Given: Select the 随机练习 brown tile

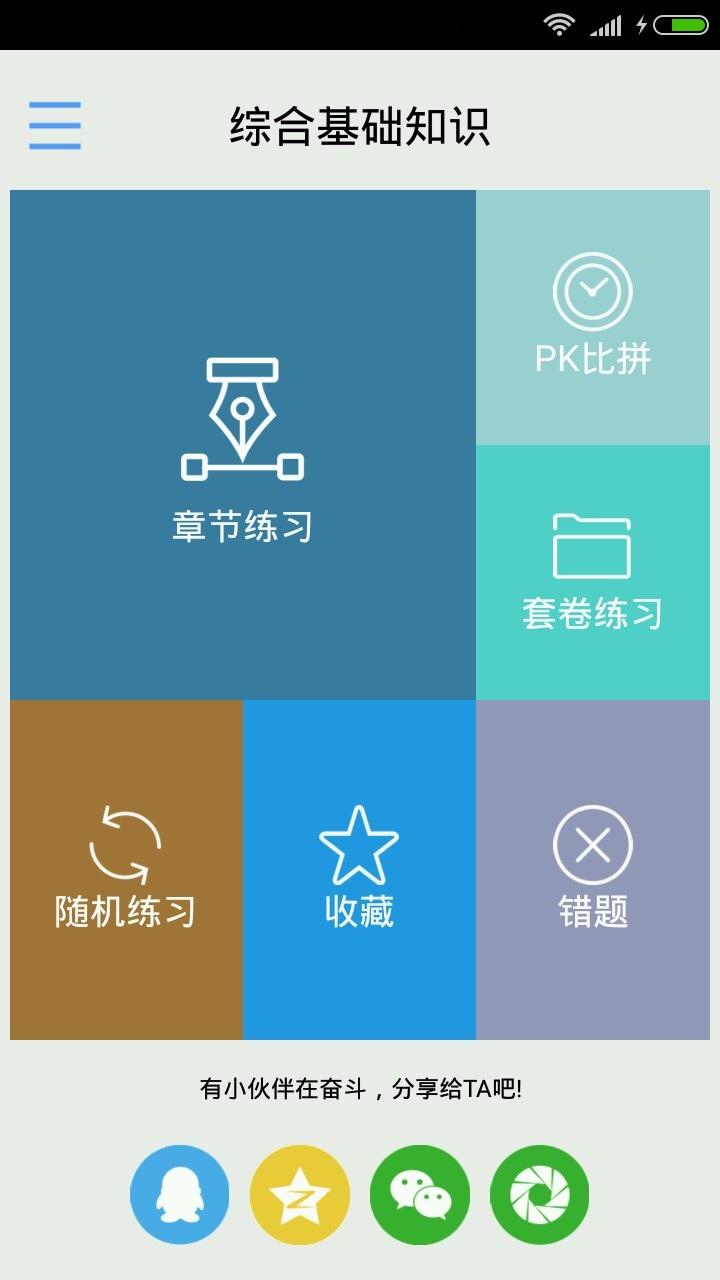Looking at the screenshot, I should [x=125, y=868].
